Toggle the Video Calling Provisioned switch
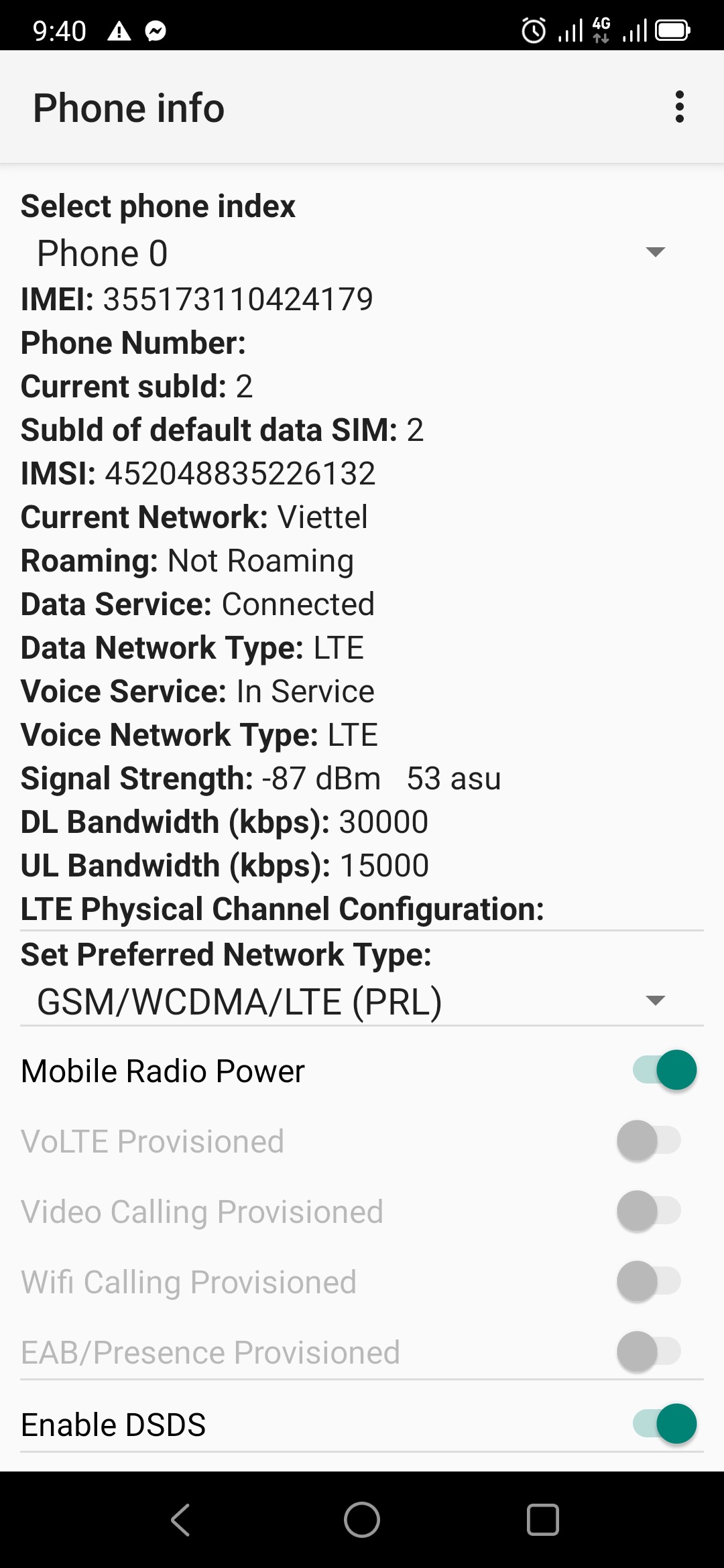Image resolution: width=724 pixels, height=1568 pixels. pyautogui.click(x=649, y=1211)
